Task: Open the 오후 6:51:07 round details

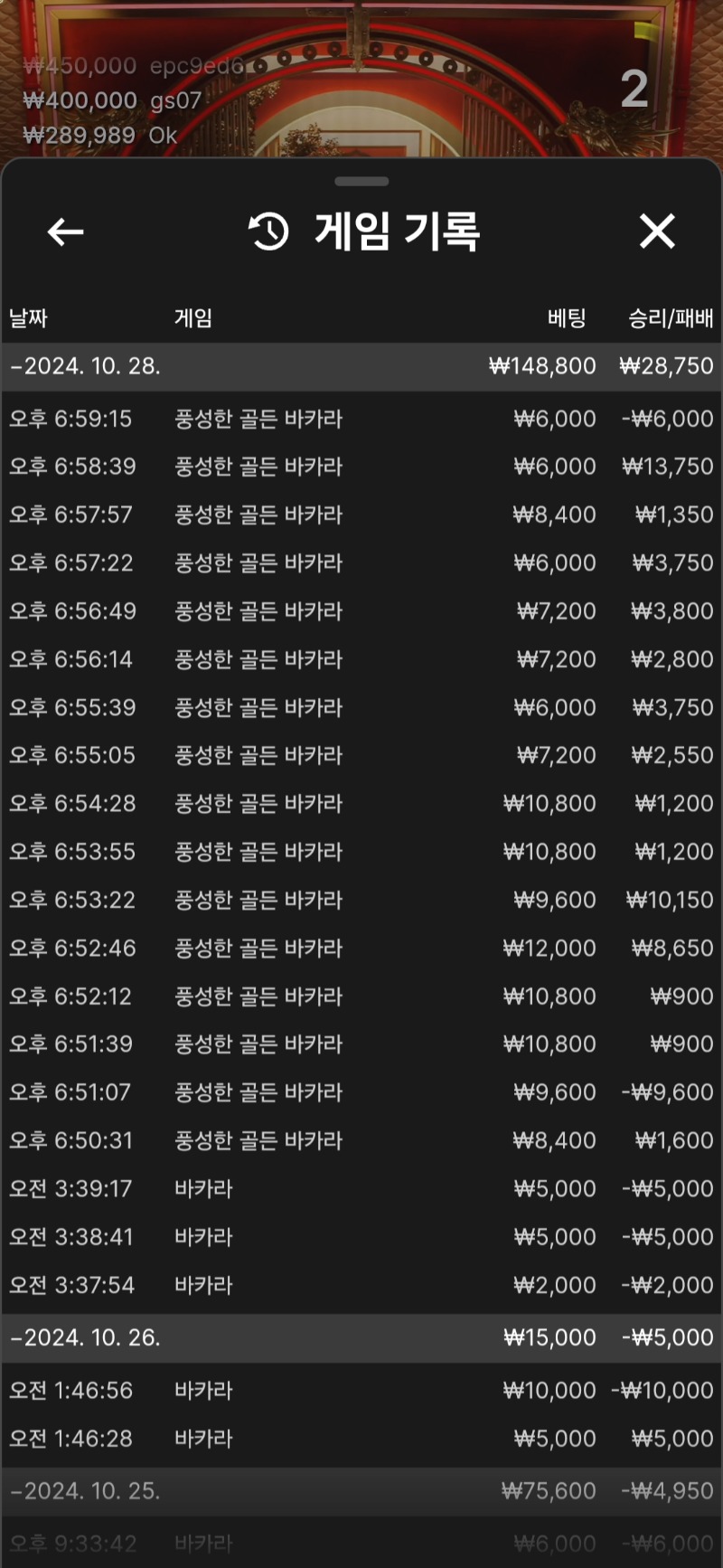Action: (x=361, y=1092)
